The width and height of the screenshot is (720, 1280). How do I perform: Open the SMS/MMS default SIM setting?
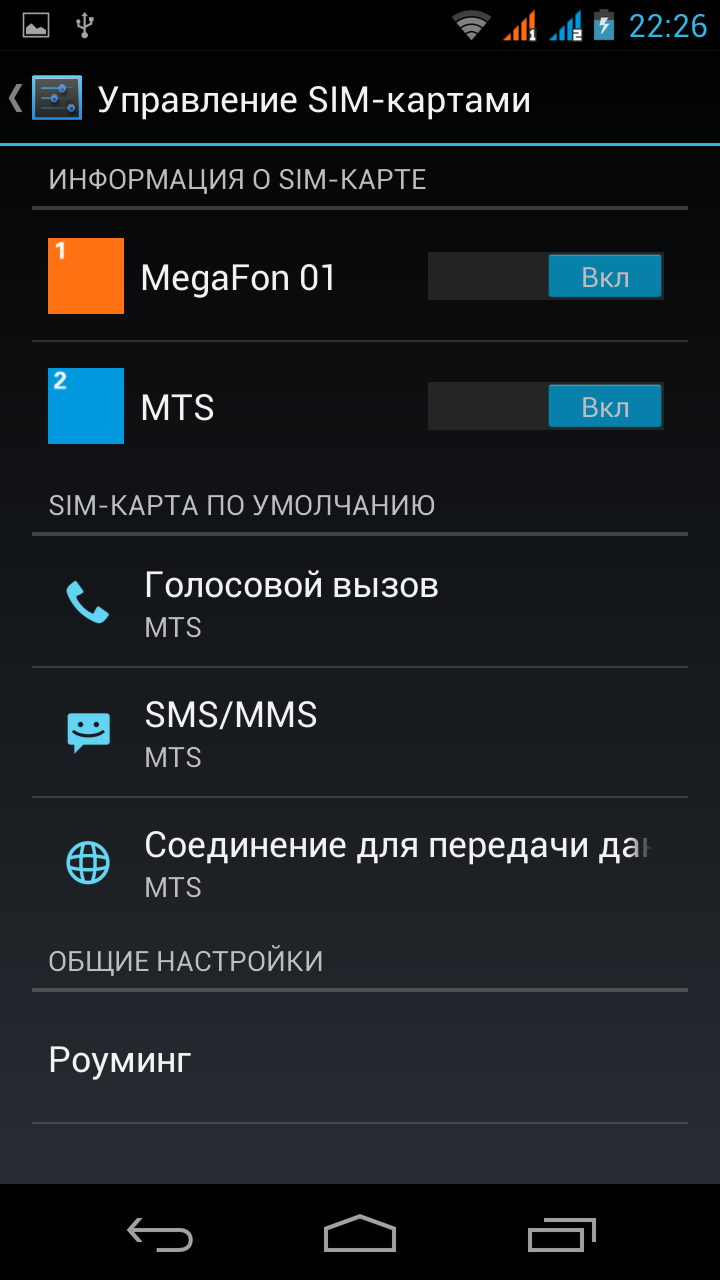click(x=360, y=732)
